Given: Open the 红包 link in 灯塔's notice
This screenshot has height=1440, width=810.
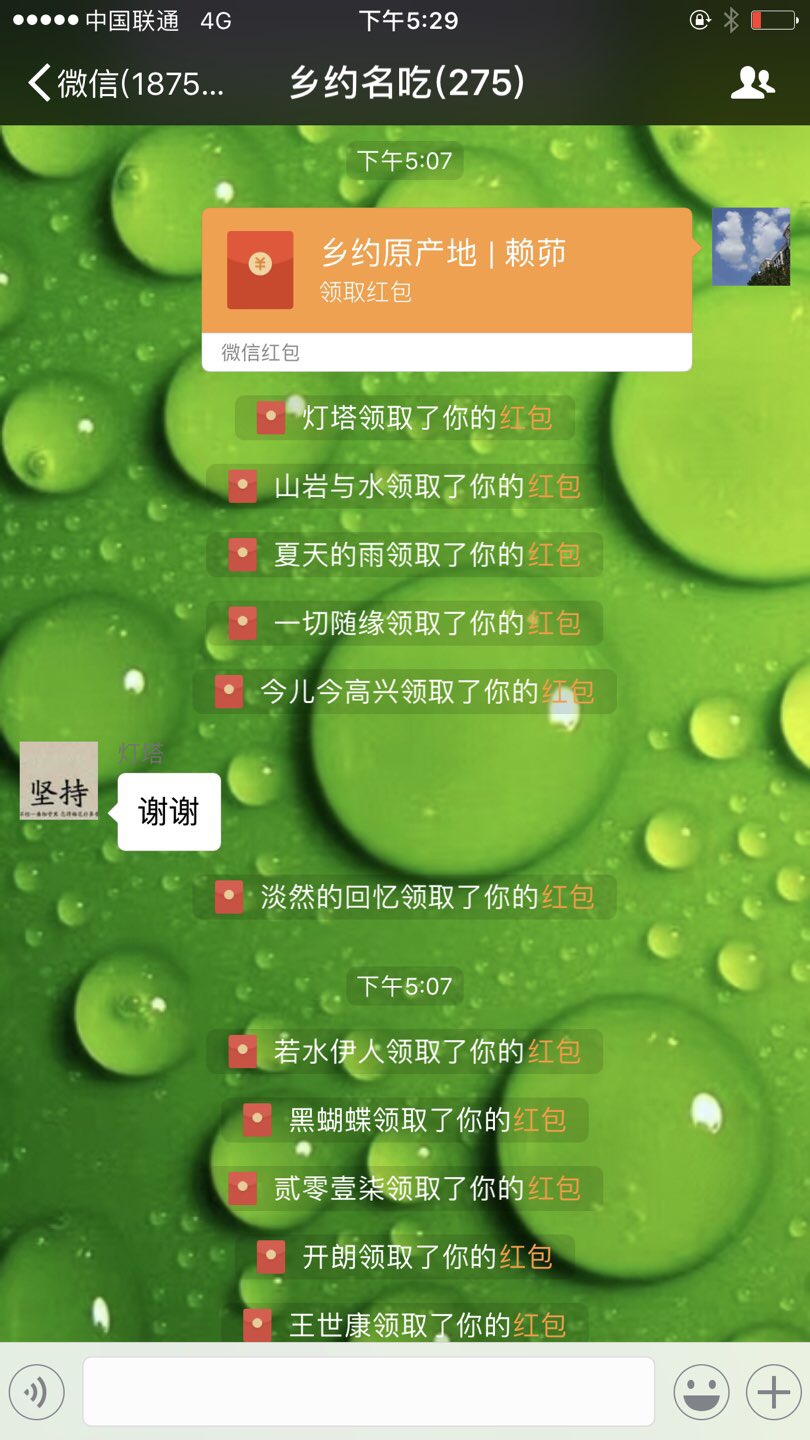Looking at the screenshot, I should 526,418.
